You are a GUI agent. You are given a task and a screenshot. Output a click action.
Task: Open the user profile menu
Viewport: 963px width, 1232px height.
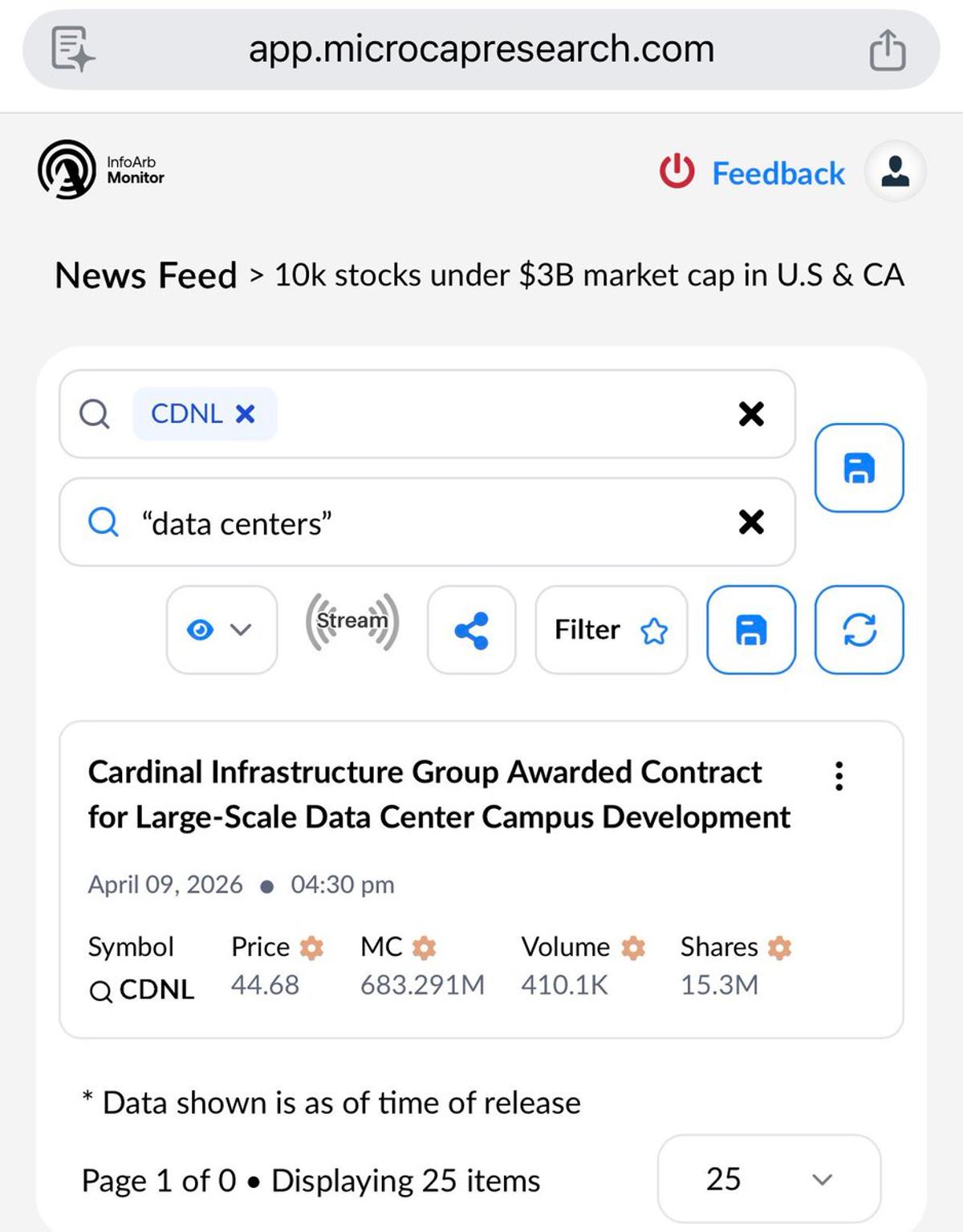[895, 171]
